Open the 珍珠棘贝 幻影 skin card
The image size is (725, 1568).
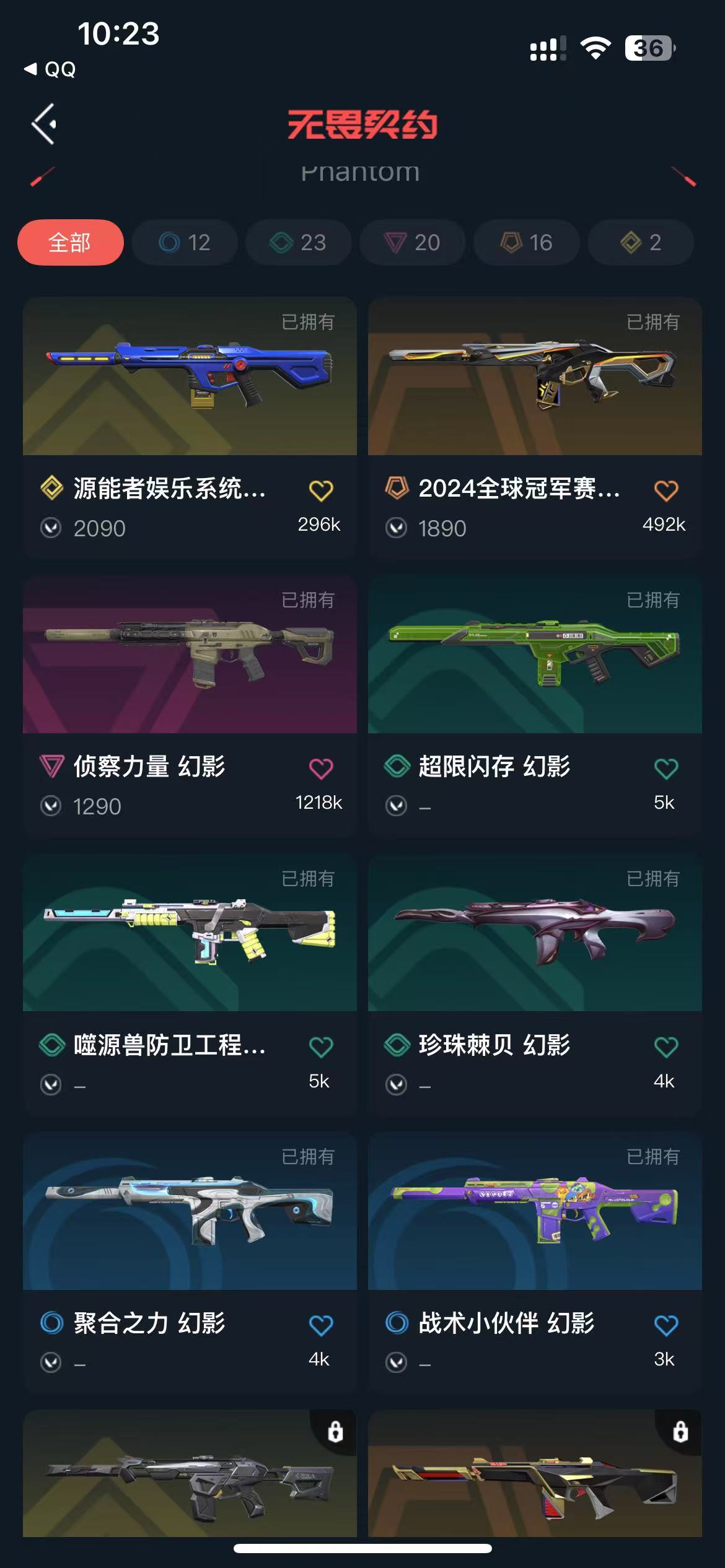point(535,985)
